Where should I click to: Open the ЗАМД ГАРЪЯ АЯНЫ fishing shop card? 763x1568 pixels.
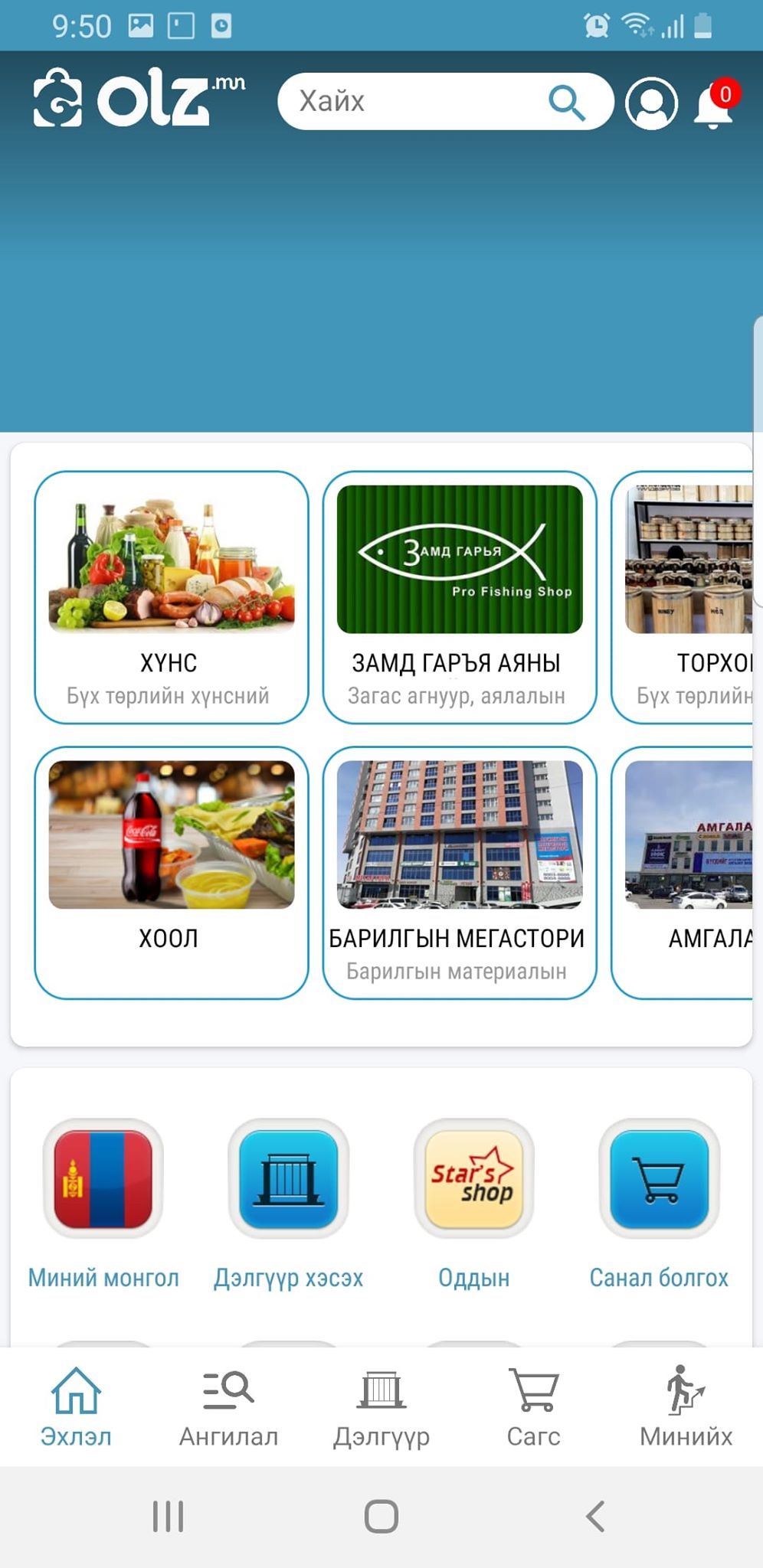pyautogui.click(x=459, y=597)
